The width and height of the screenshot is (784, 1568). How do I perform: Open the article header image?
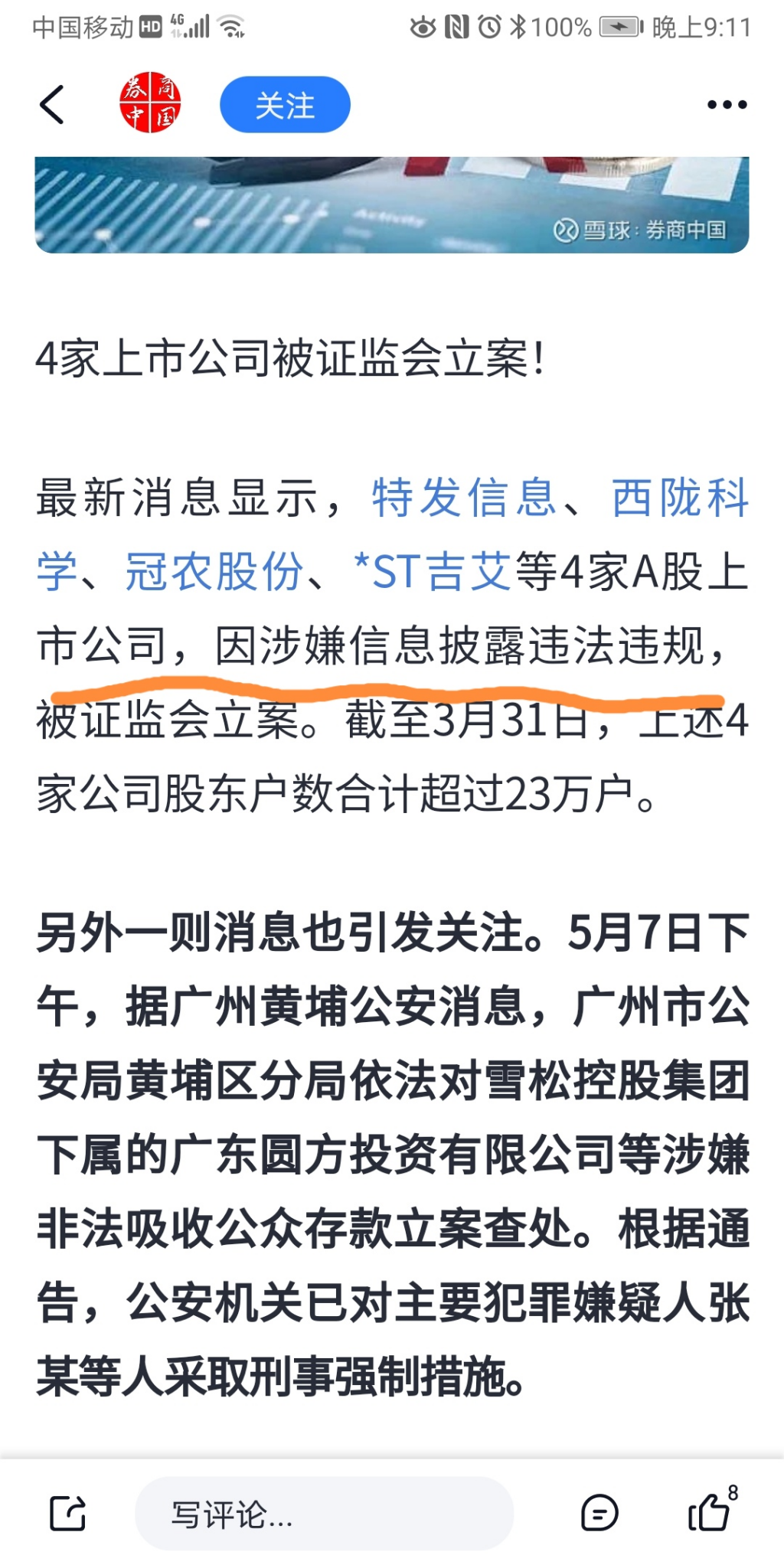pyautogui.click(x=392, y=204)
